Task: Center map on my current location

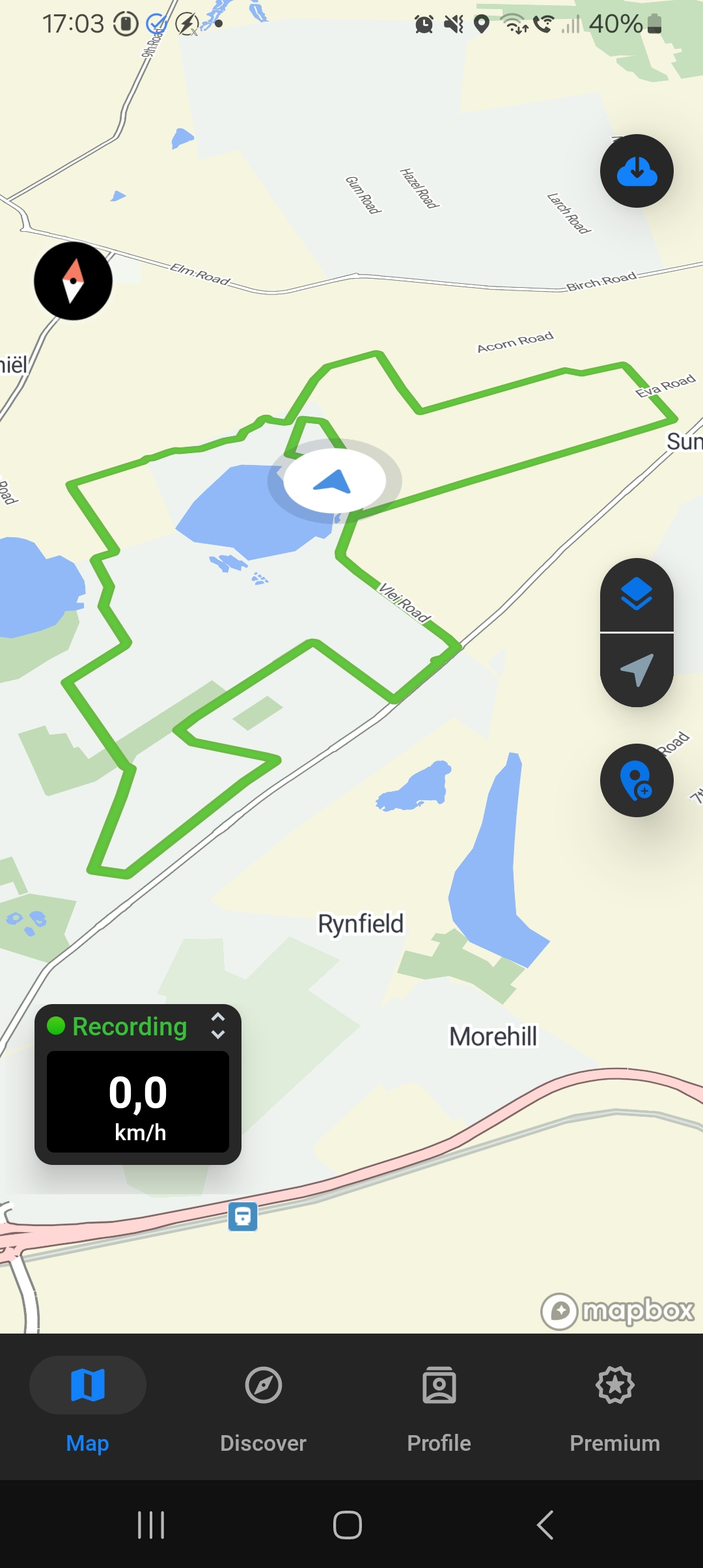Action: 637,670
